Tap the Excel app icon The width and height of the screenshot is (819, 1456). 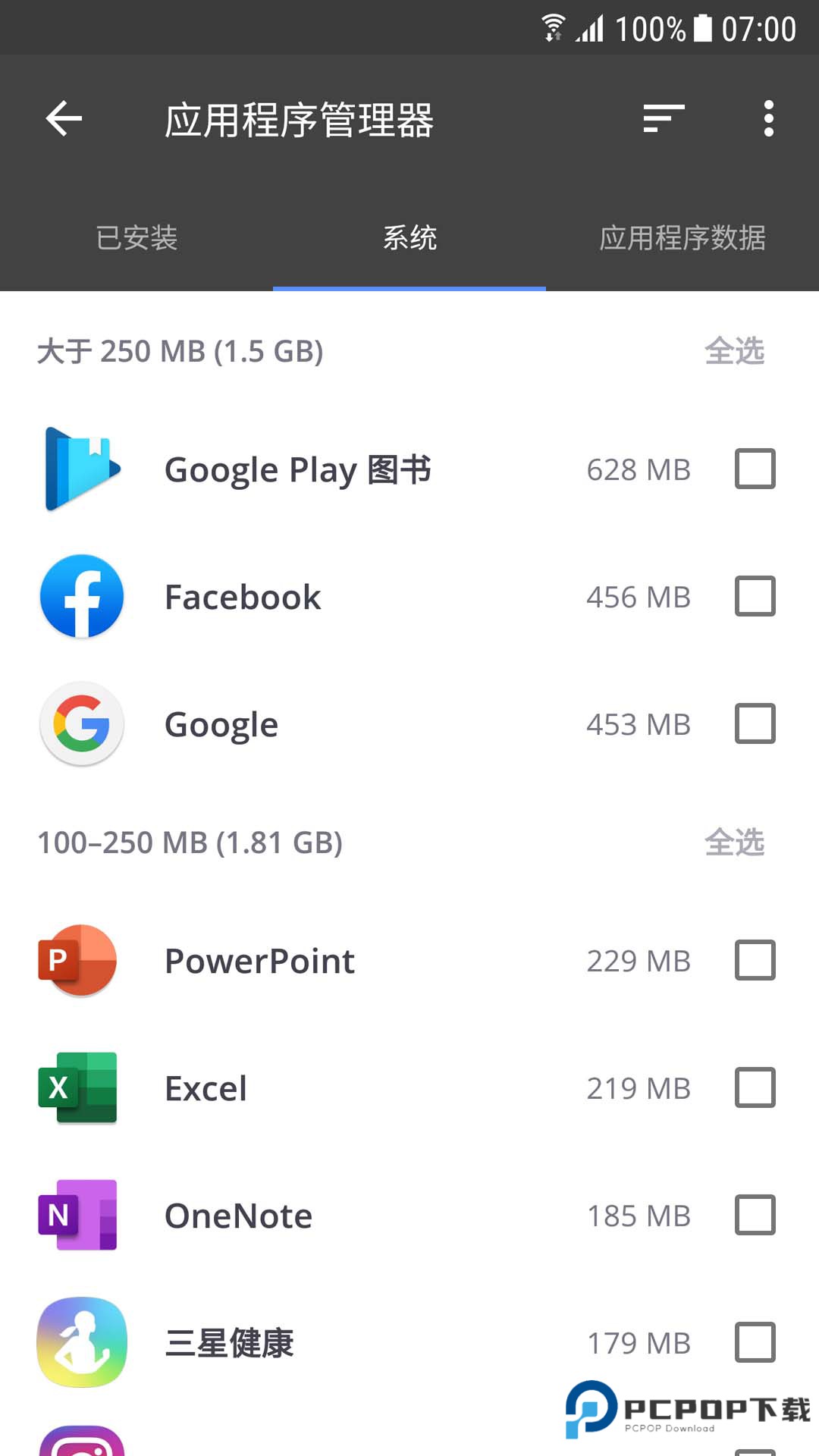78,1088
